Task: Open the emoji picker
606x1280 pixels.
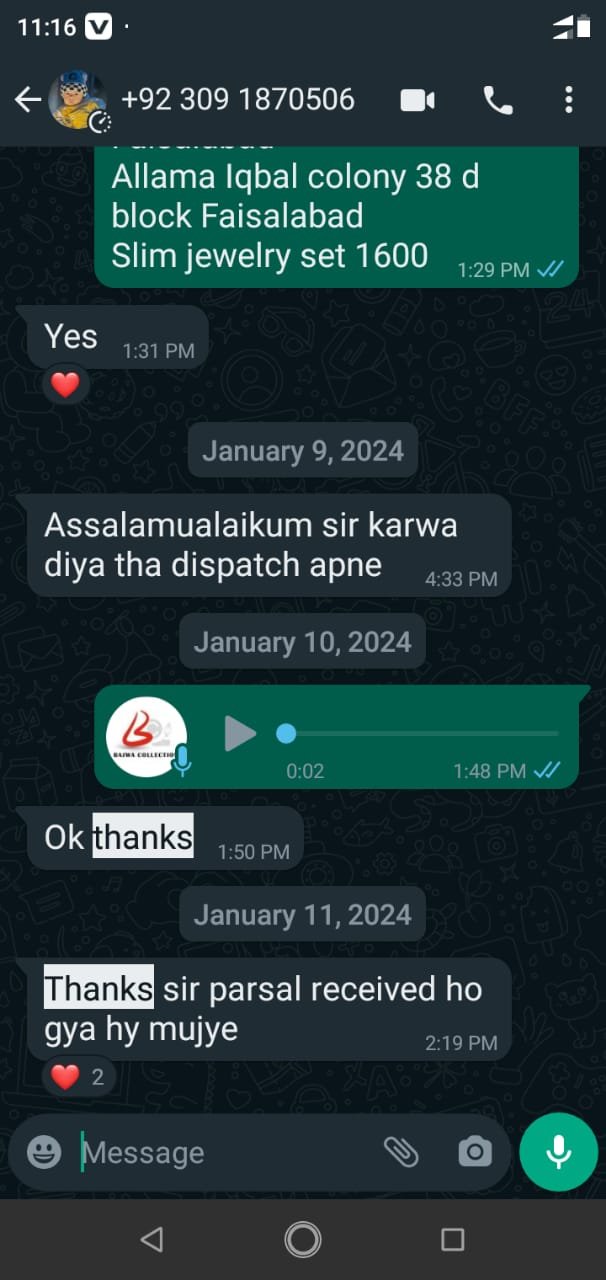Action: [x=44, y=1152]
